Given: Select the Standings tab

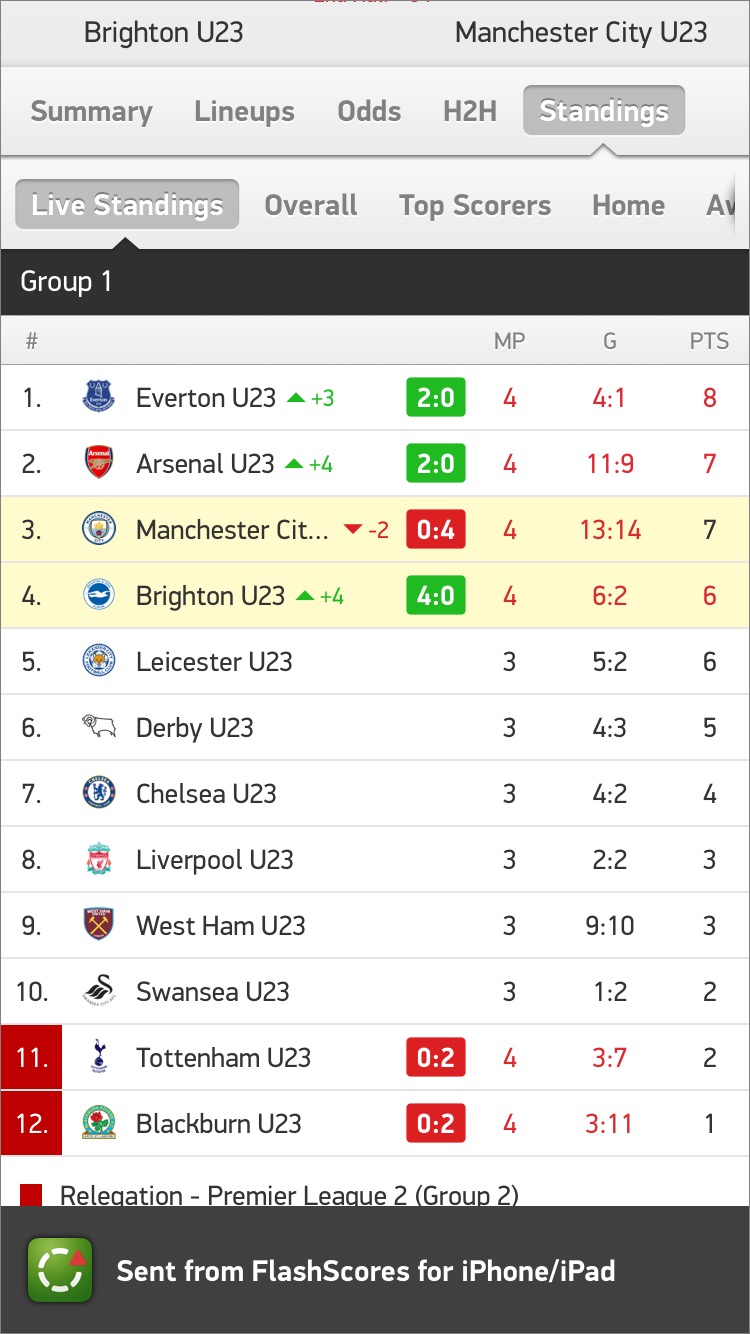Looking at the screenshot, I should (604, 111).
